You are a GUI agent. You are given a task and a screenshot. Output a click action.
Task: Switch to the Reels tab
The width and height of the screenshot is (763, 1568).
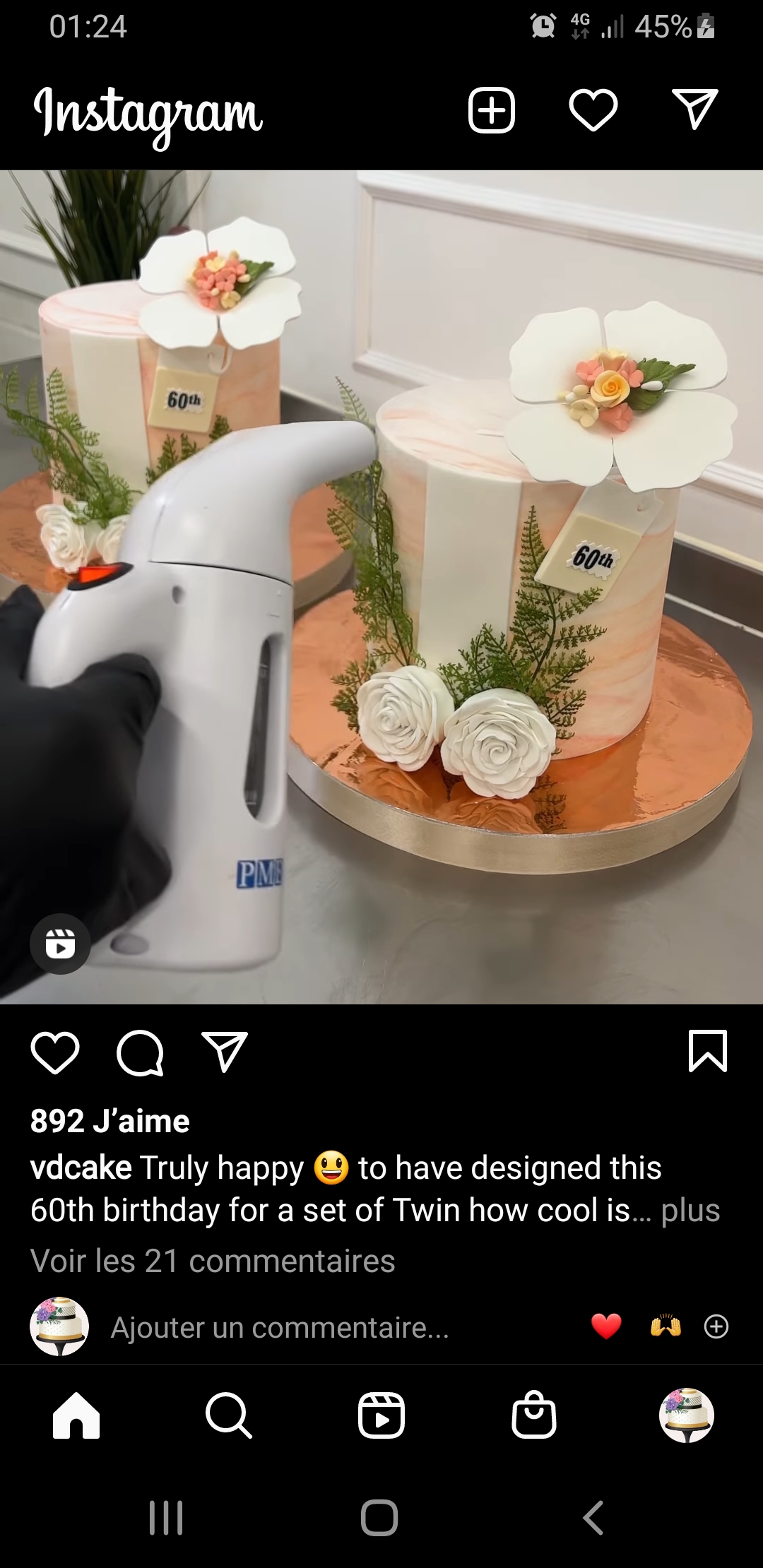(x=381, y=1415)
